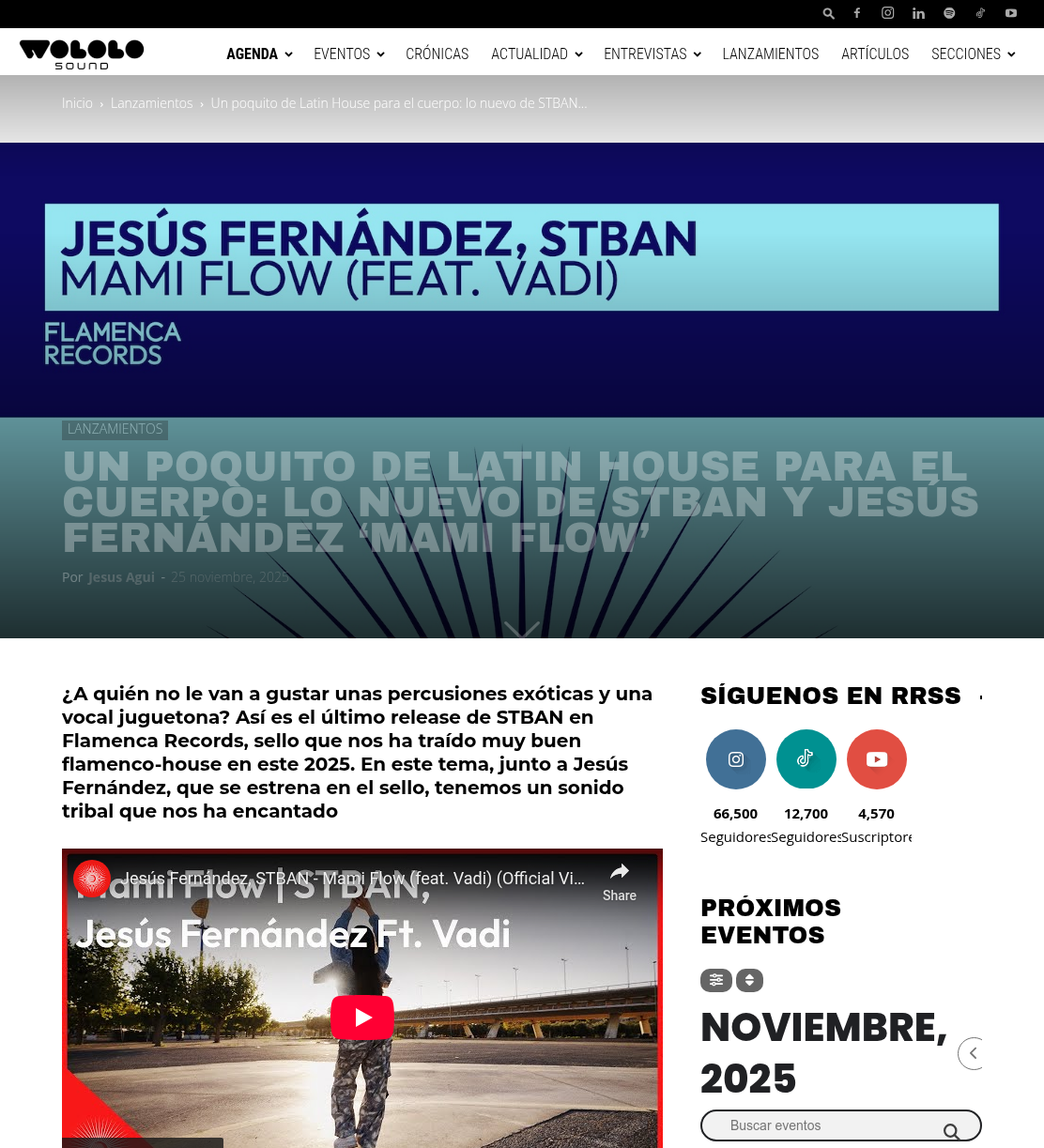Tap the Lanzamientos category tag on article
Screen dimensions: 1044x1148
[x=115, y=429]
